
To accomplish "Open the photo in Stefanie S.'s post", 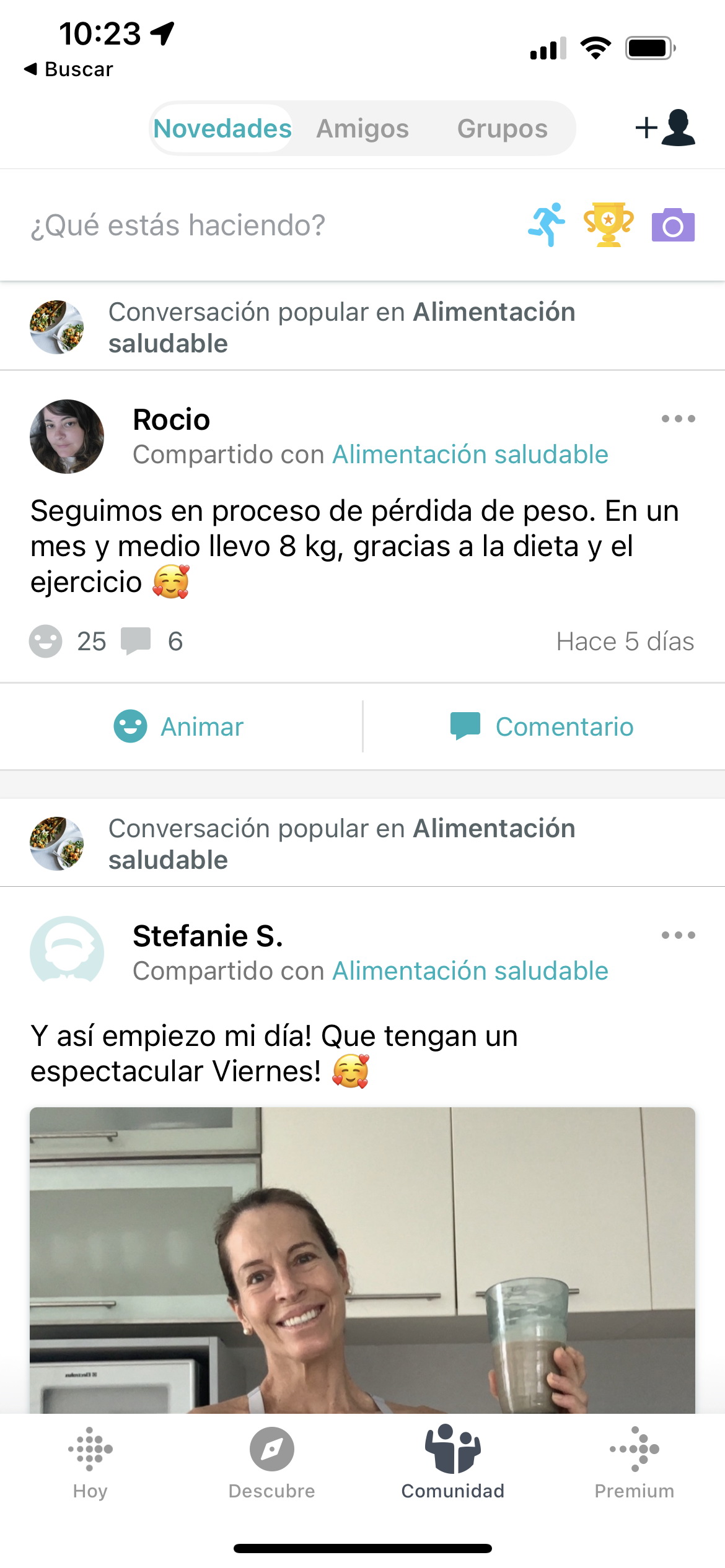I will (x=362, y=1260).
